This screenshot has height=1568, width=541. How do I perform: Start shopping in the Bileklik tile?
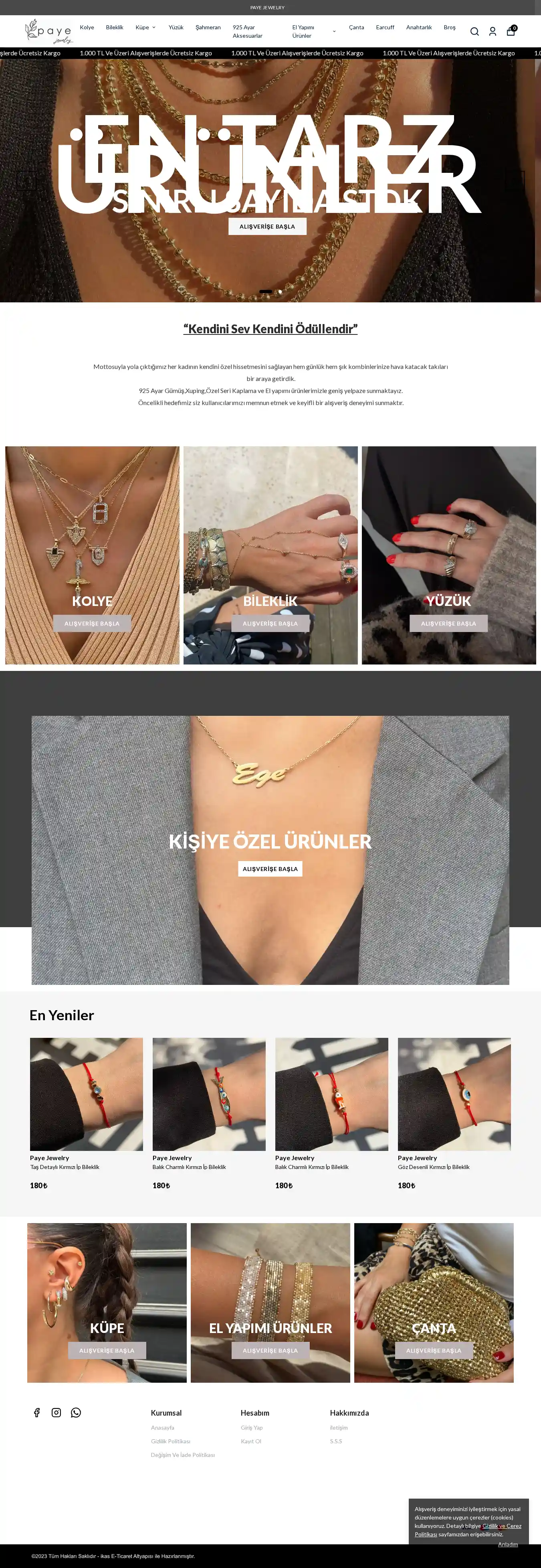270,623
